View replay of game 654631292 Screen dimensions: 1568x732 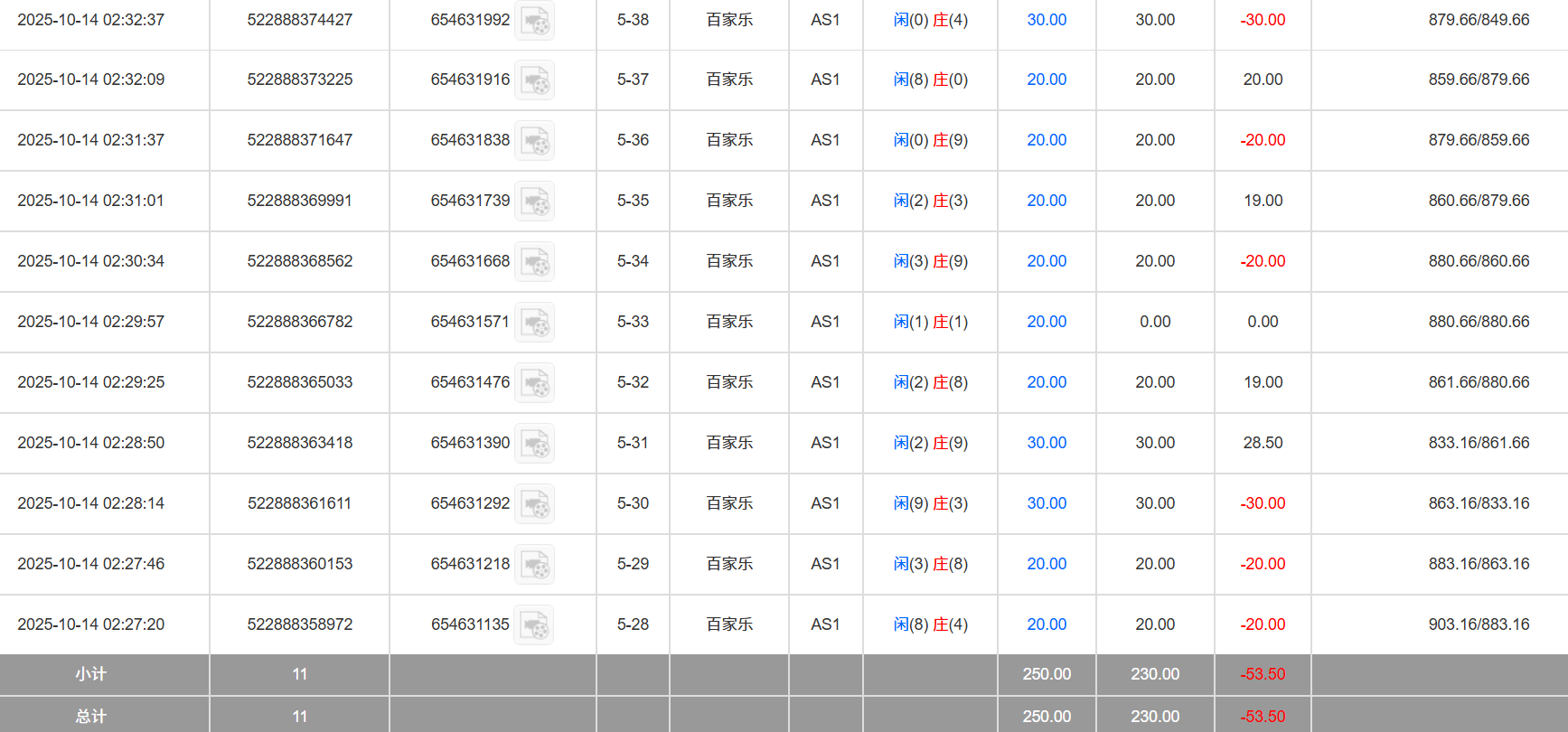535,504
